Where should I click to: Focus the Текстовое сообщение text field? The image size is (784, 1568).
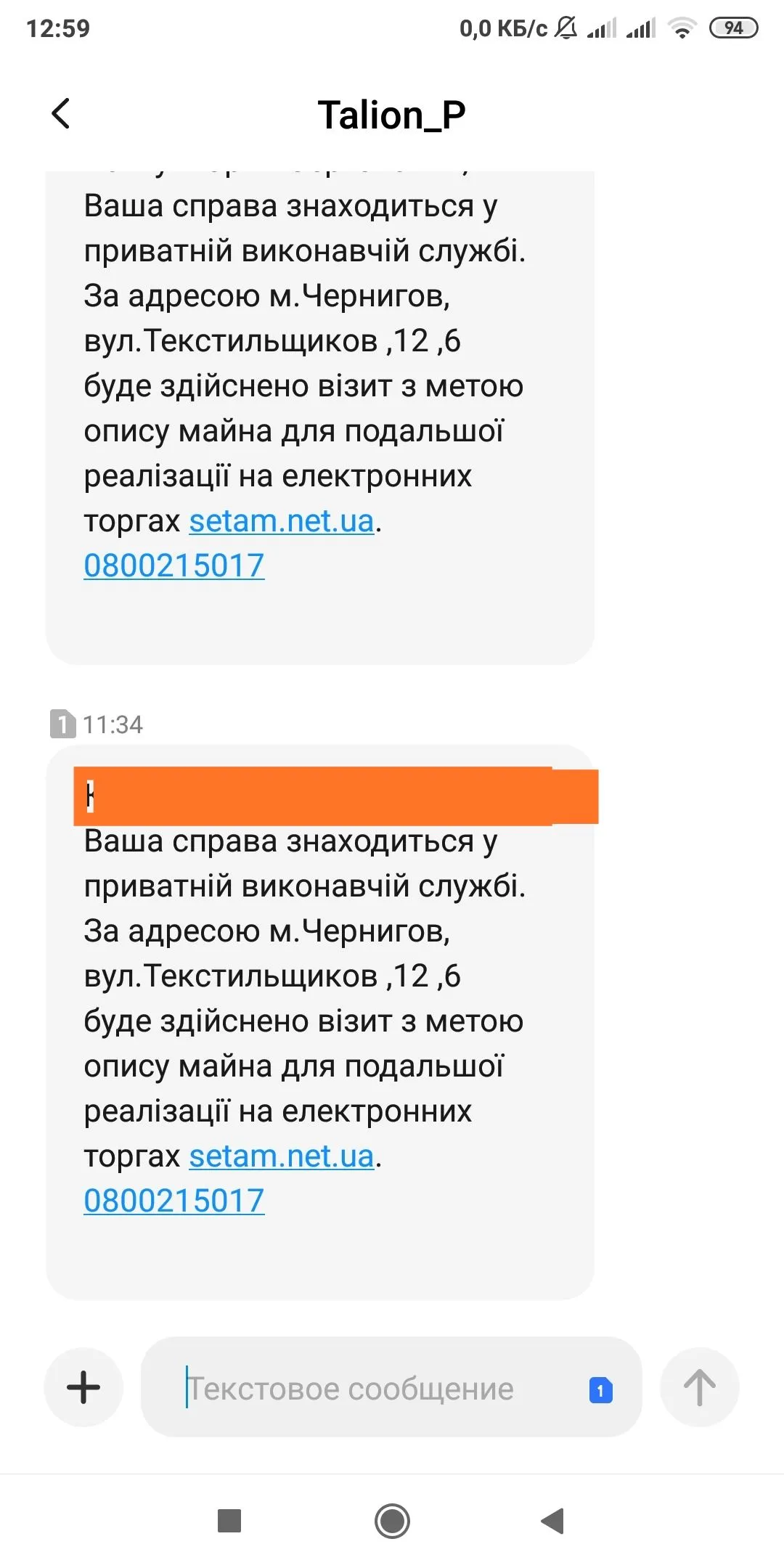[x=363, y=1389]
